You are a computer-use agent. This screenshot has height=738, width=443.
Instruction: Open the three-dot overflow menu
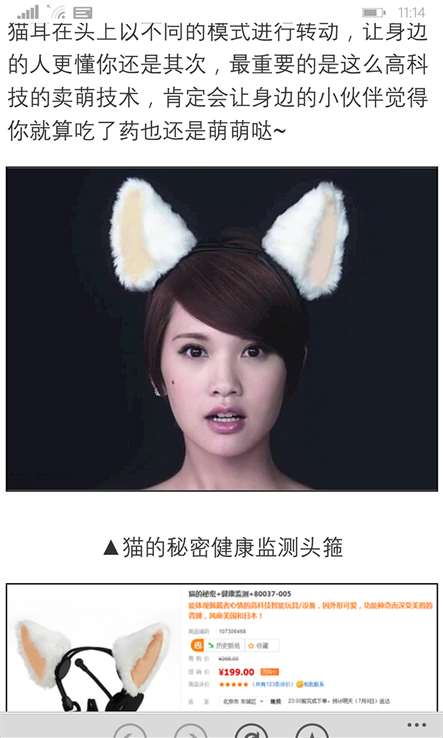pyautogui.click(x=417, y=725)
